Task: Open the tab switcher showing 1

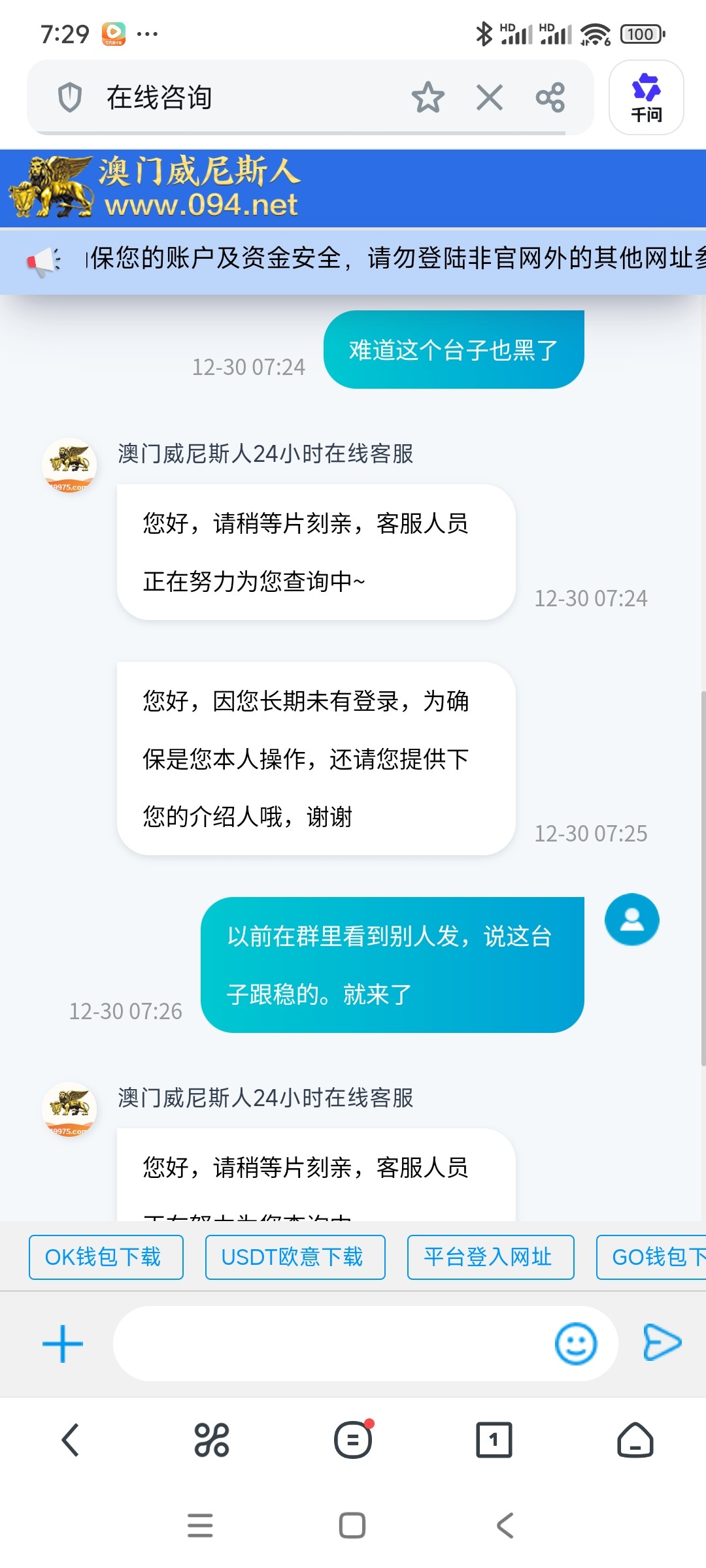Action: (494, 1440)
